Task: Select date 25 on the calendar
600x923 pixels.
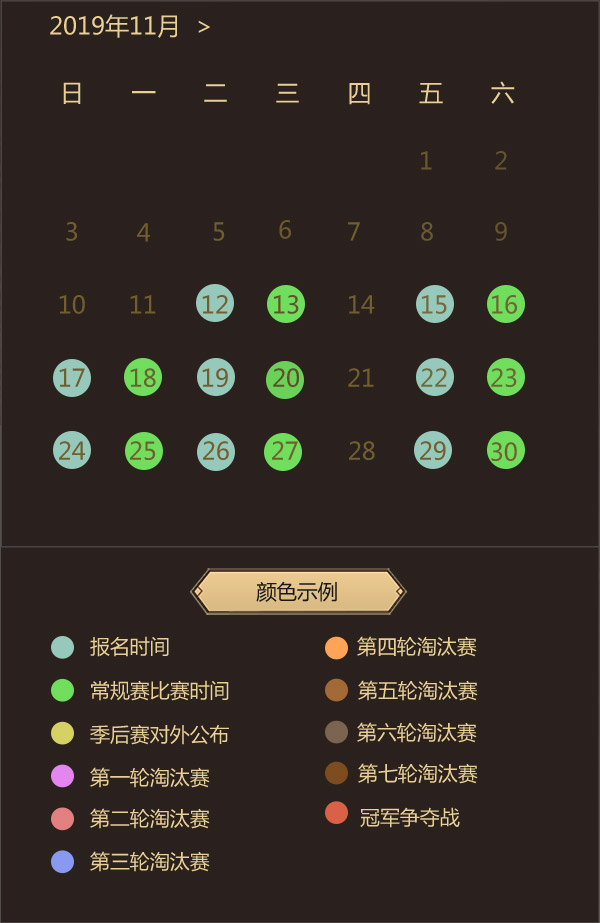Action: (143, 451)
